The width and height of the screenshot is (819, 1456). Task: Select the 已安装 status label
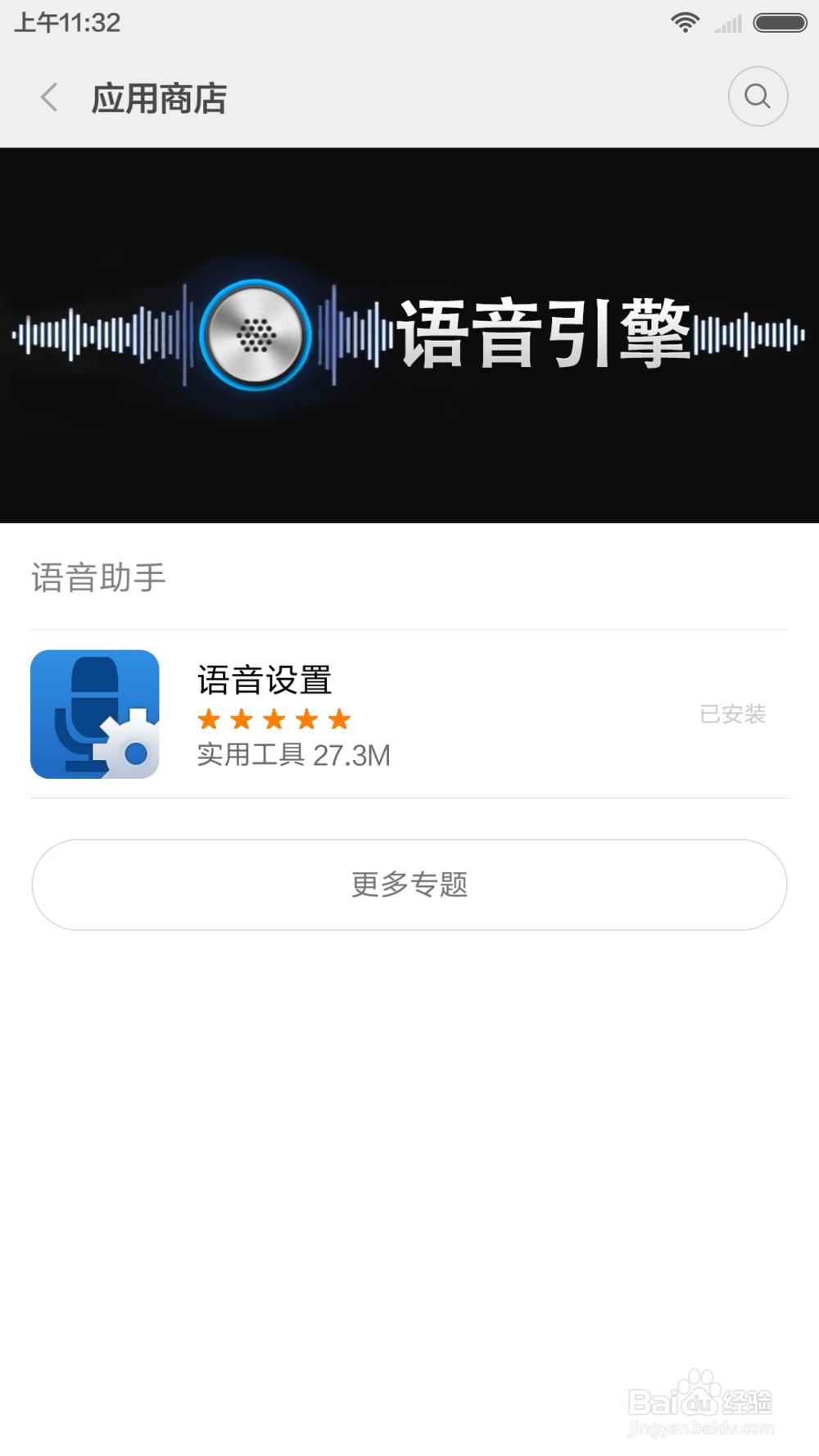(x=733, y=714)
